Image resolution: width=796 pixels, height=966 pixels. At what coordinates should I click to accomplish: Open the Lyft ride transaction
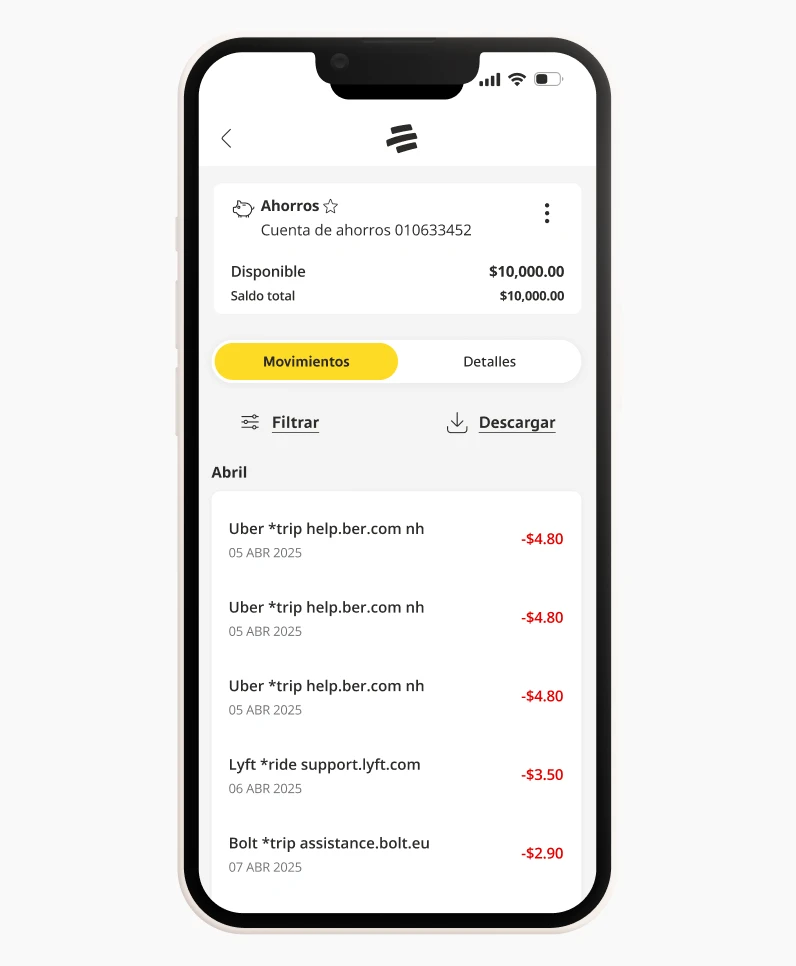click(396, 775)
